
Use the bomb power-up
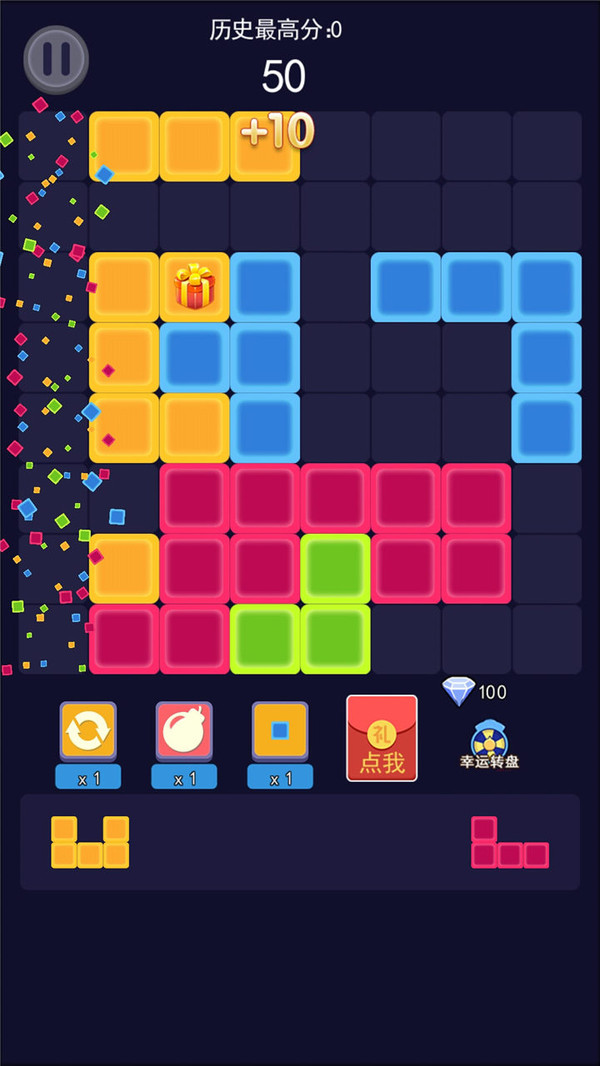coord(184,731)
